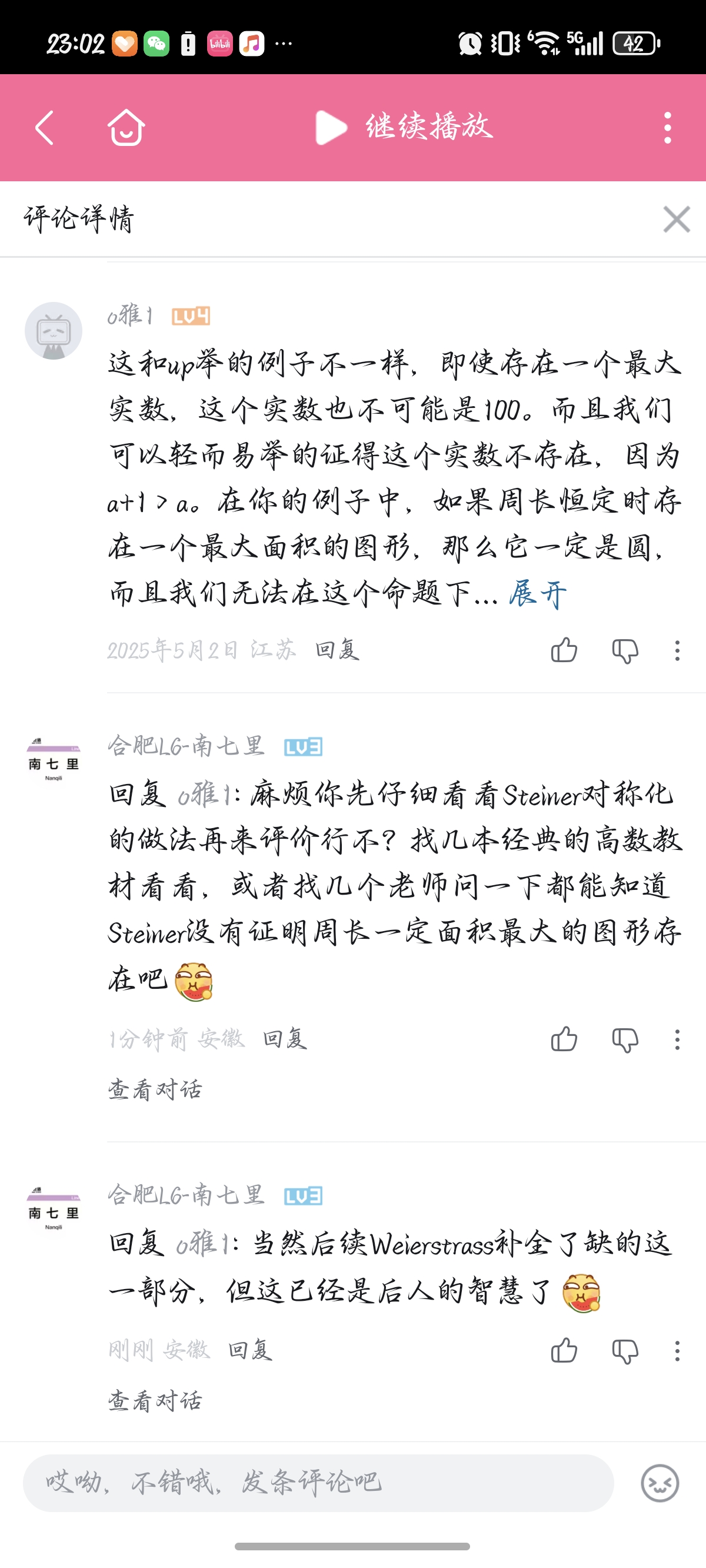706x1568 pixels.
Task: Focus the comment input box at bottom
Action: (318, 1483)
